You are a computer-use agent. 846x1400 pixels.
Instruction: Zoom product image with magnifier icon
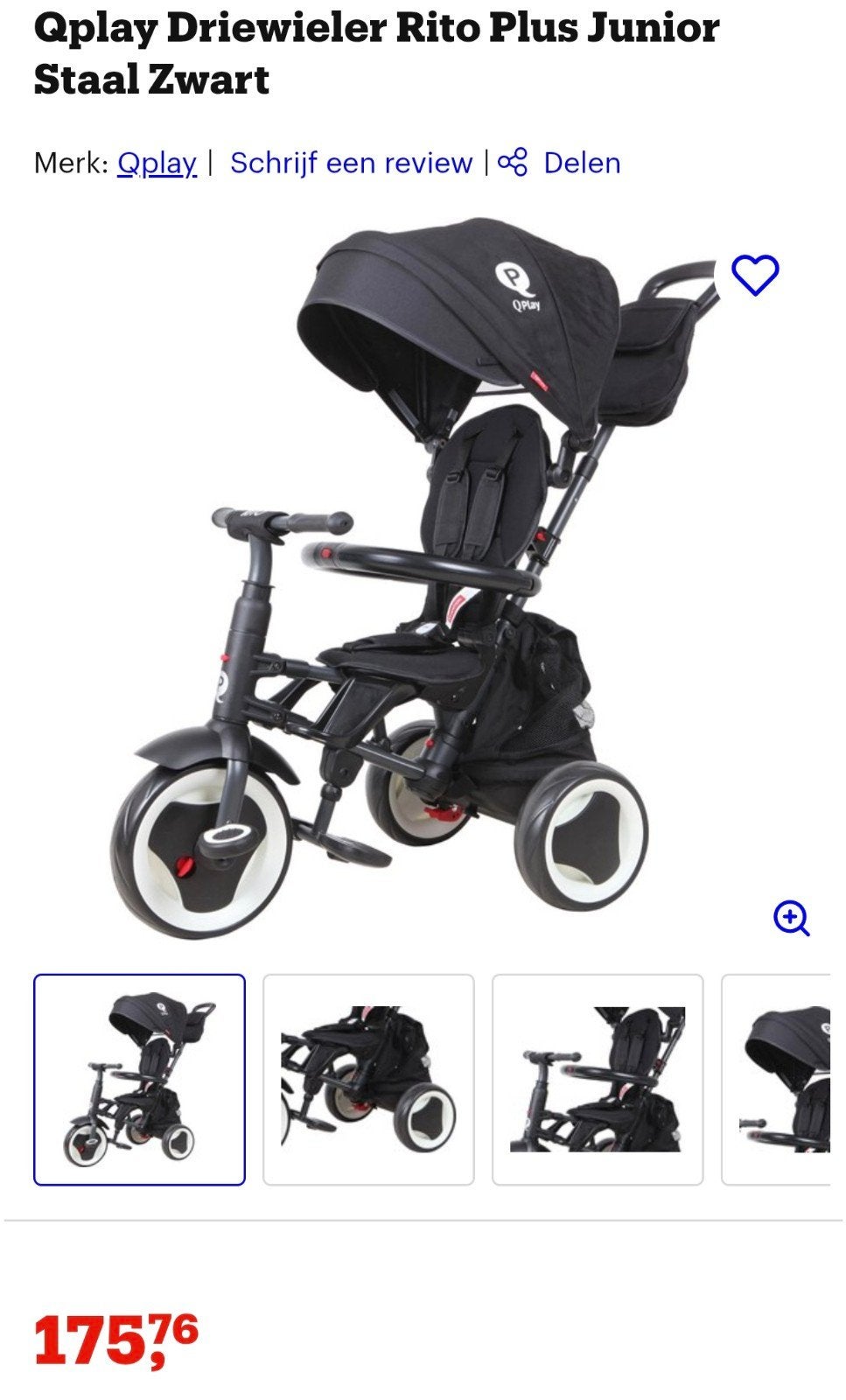click(792, 919)
